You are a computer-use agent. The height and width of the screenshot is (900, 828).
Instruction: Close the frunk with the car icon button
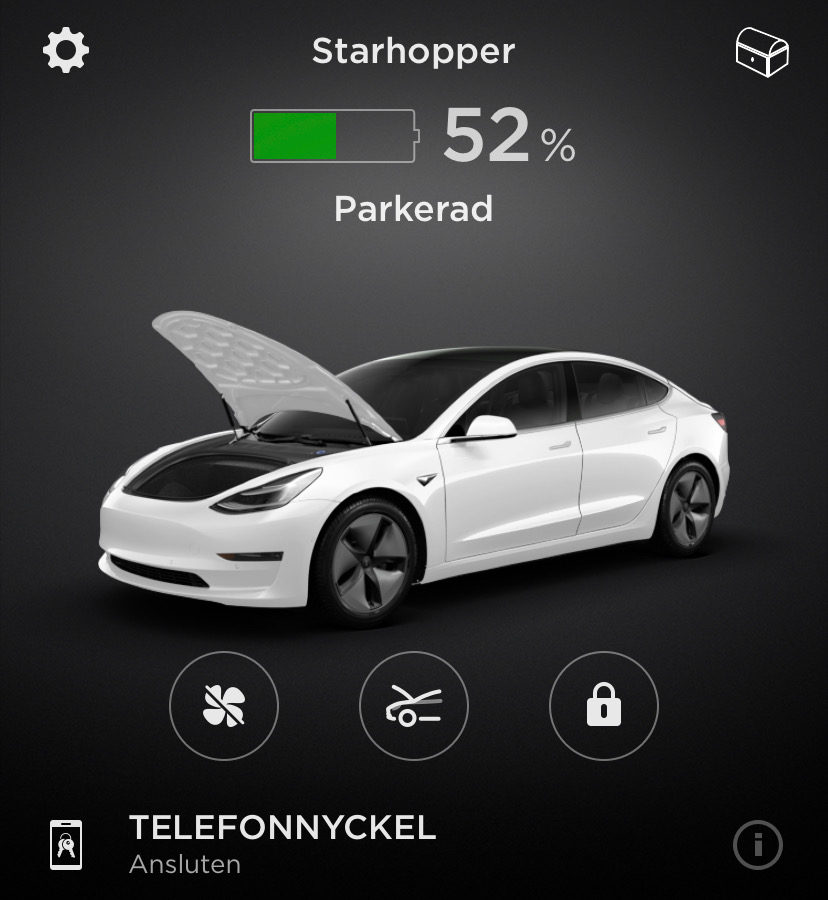click(413, 707)
